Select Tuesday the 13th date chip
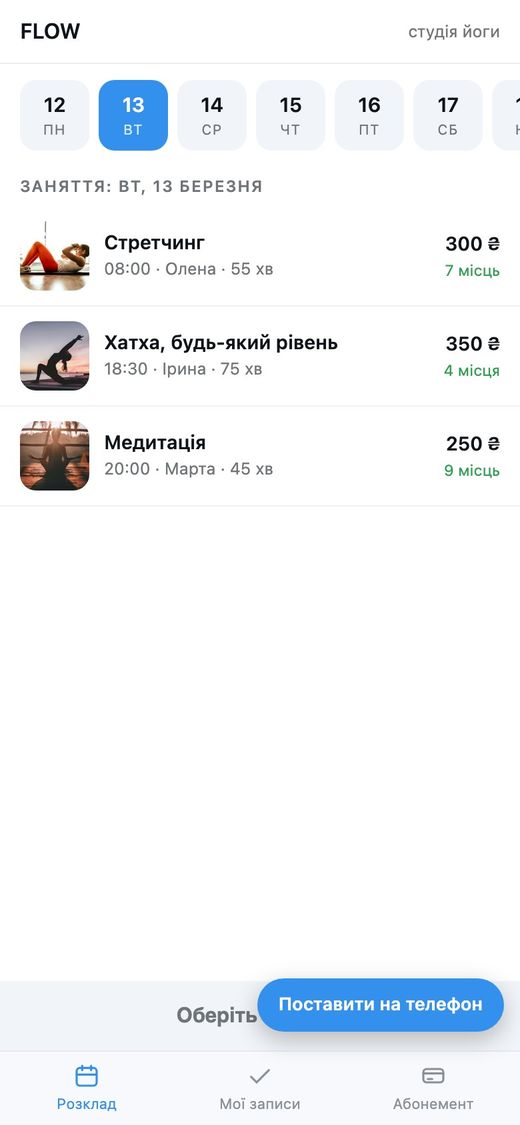520x1125 pixels. click(x=133, y=116)
